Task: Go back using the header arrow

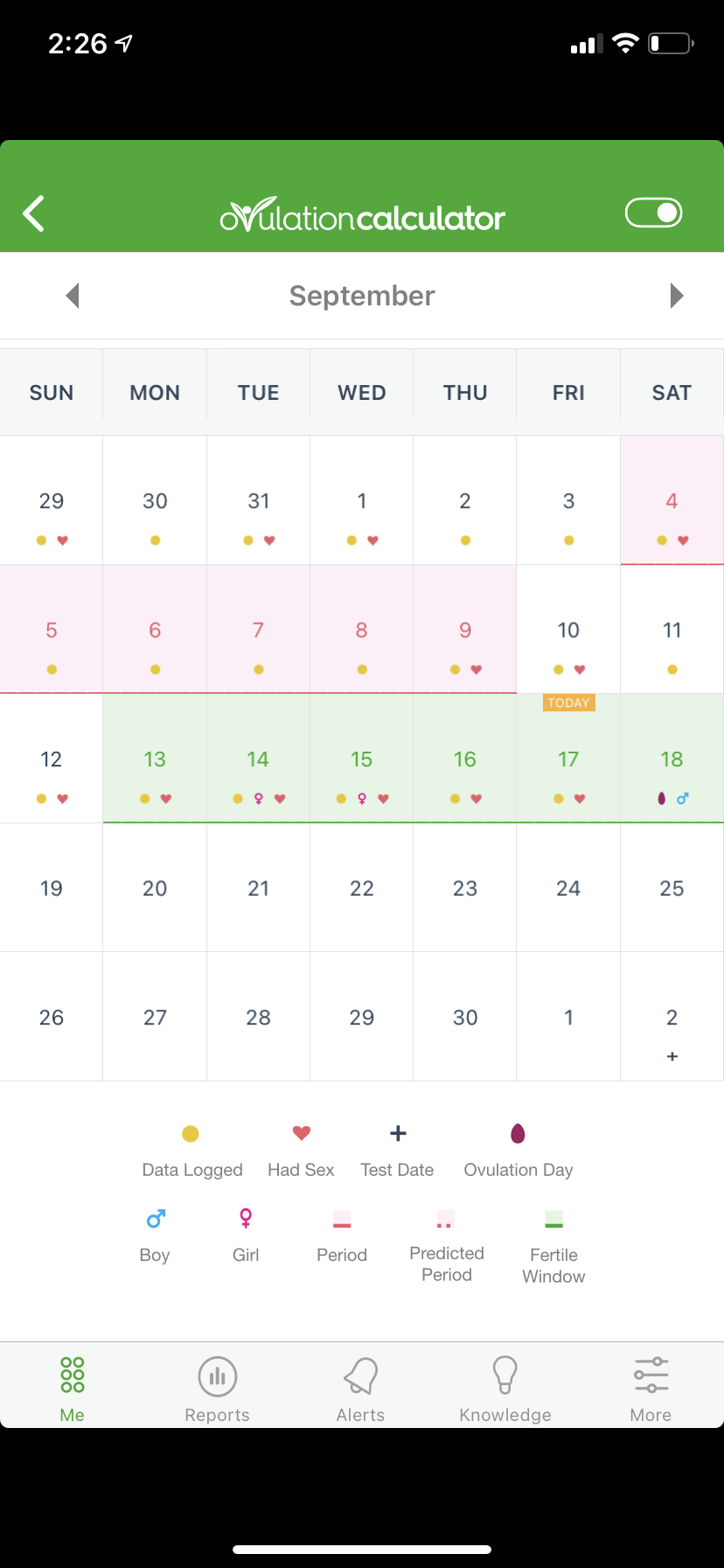Action: 34,213
